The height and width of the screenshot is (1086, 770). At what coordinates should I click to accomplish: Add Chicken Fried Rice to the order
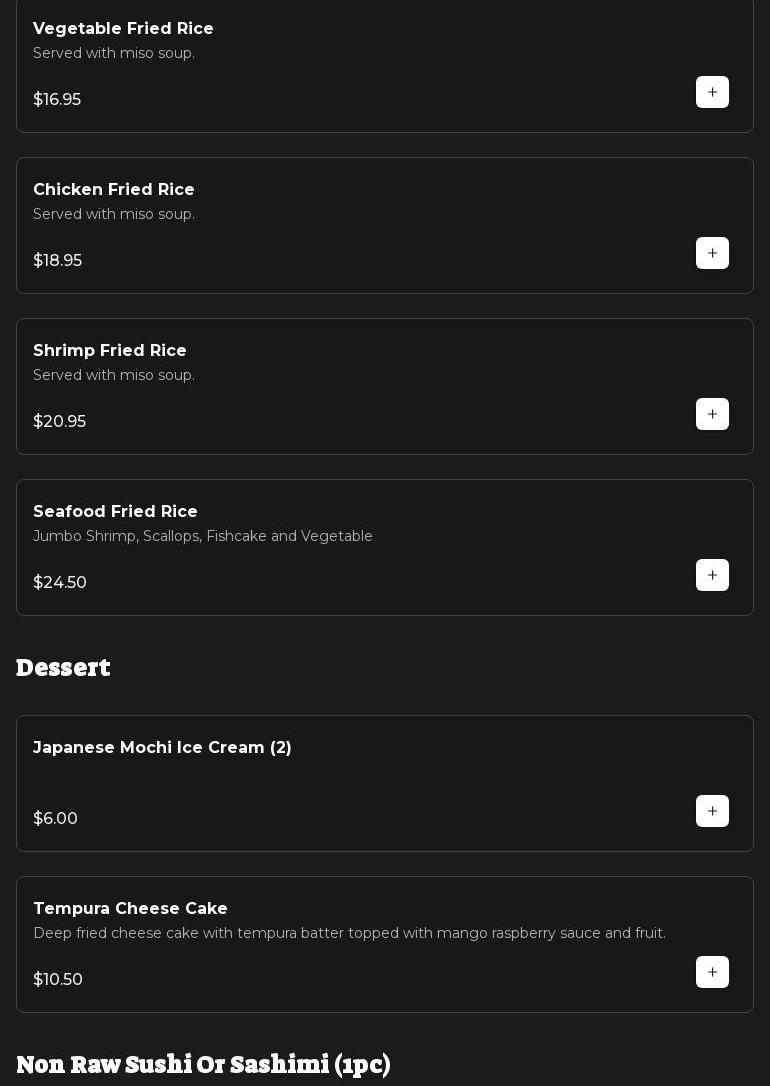point(712,253)
